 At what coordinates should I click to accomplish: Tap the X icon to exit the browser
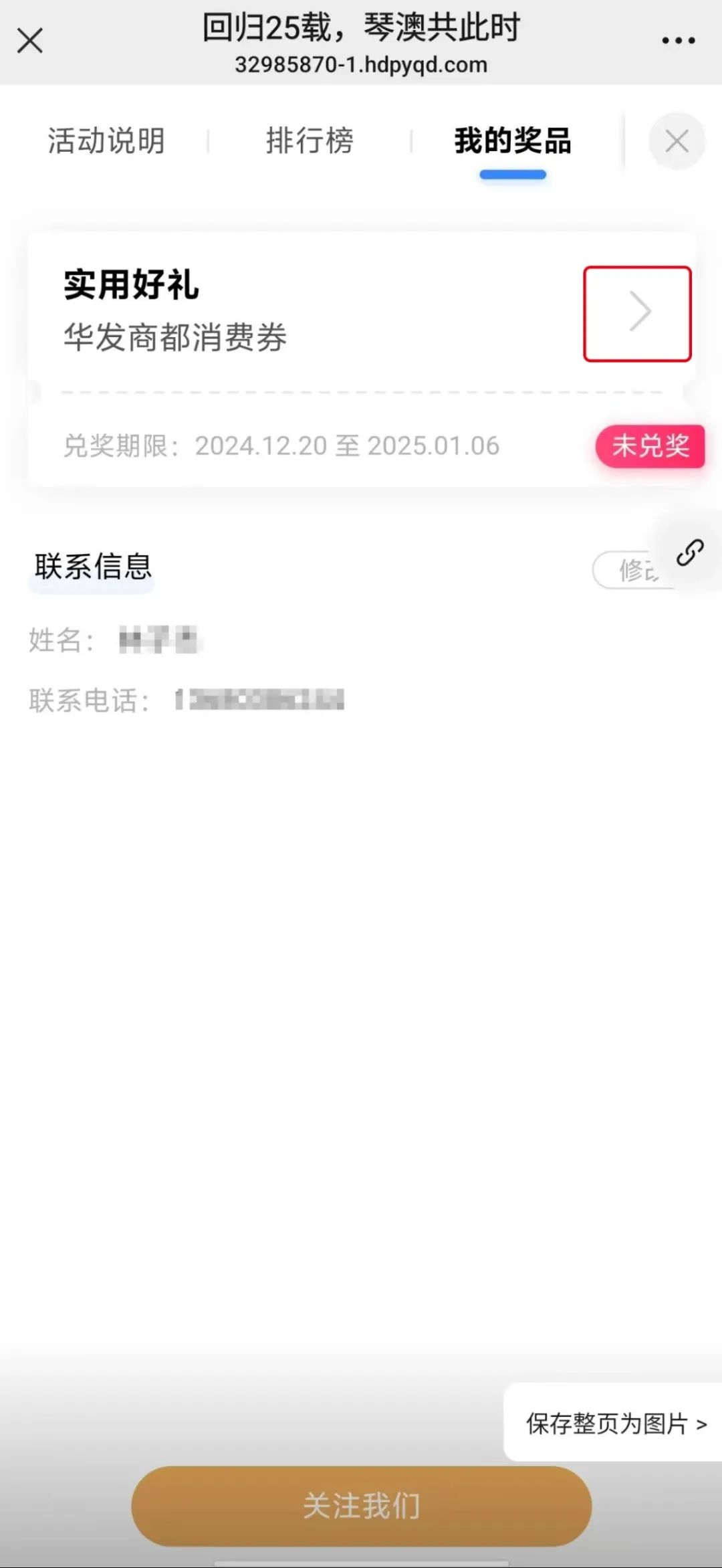29,40
